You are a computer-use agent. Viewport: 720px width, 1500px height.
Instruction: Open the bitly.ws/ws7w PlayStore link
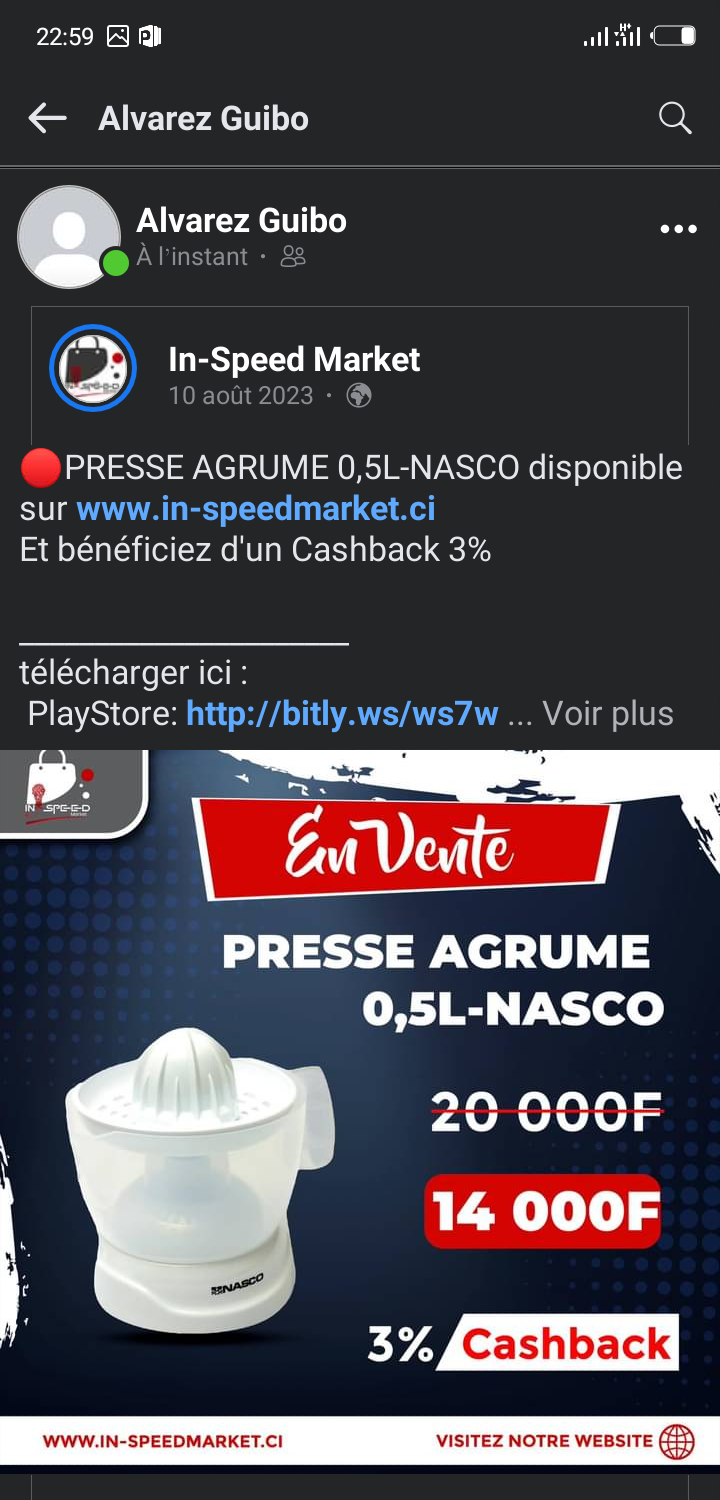342,714
